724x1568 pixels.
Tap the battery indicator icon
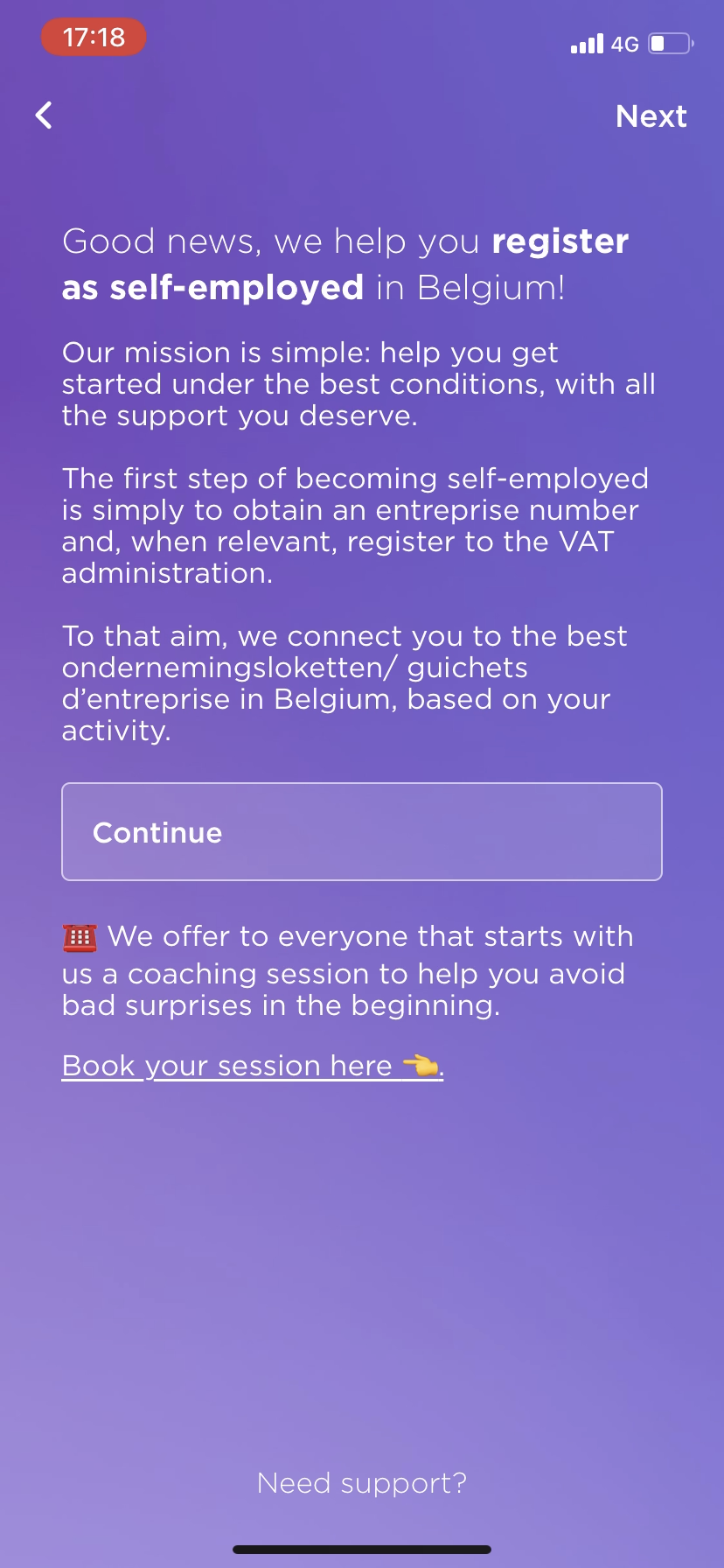[x=668, y=42]
